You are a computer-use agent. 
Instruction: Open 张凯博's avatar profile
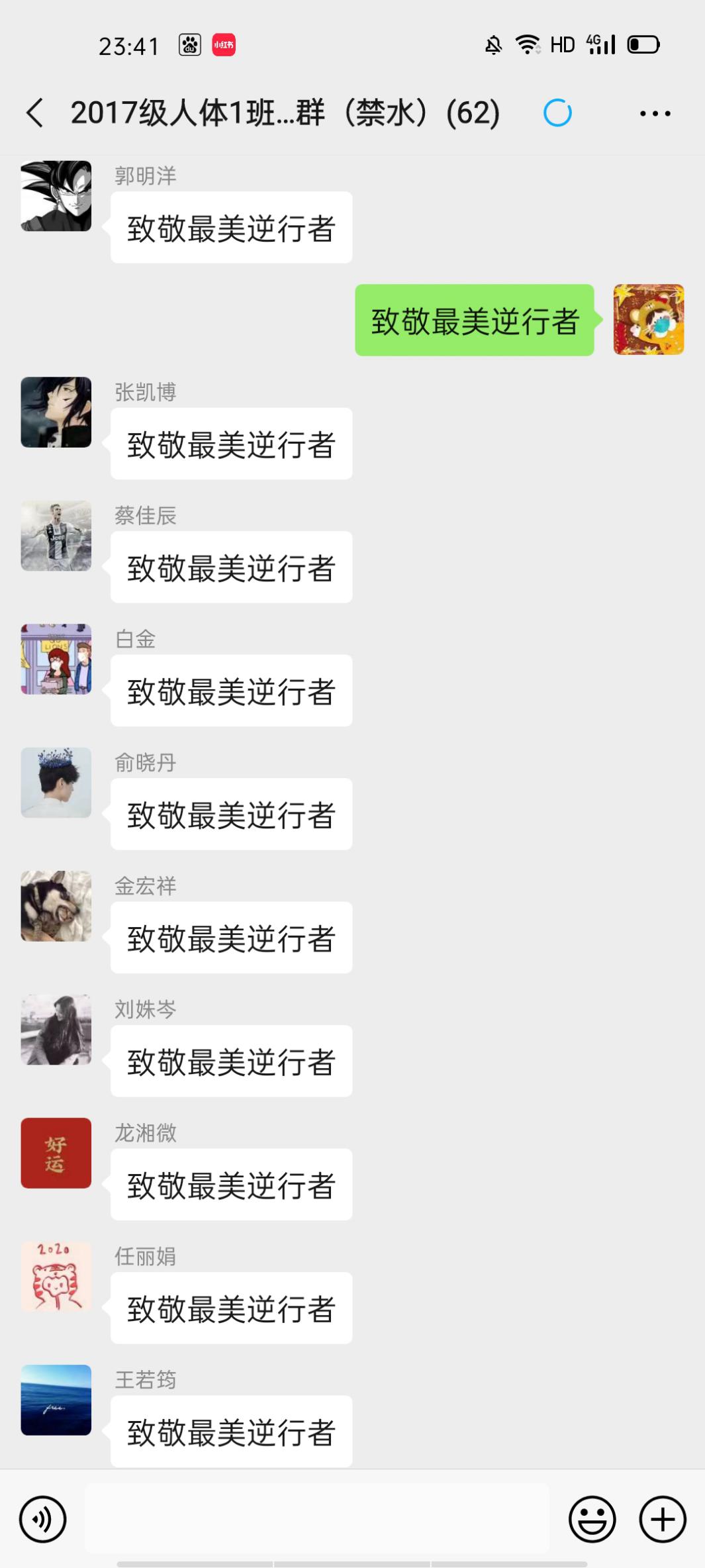tap(56, 412)
